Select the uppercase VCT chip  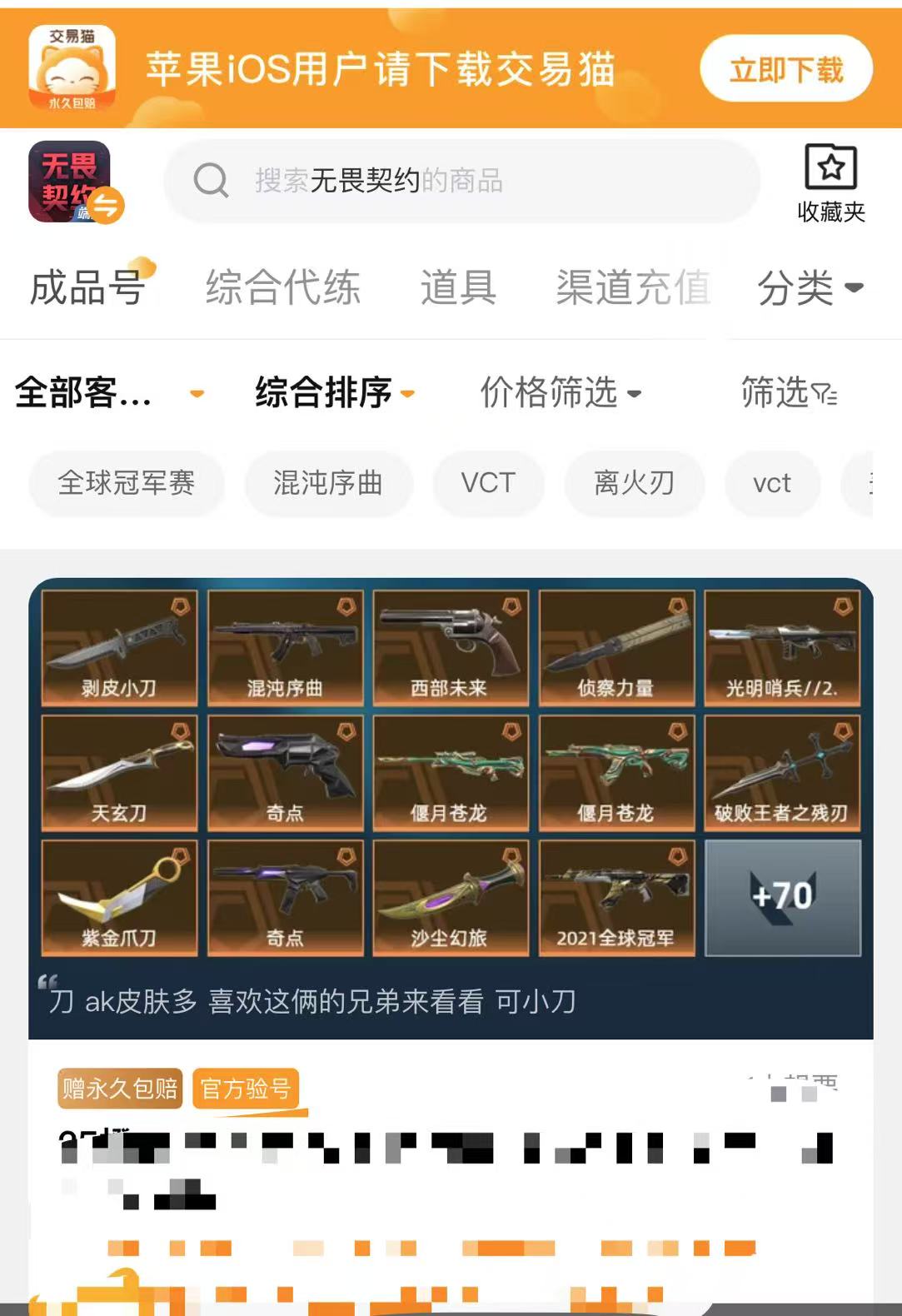pyautogui.click(x=488, y=483)
